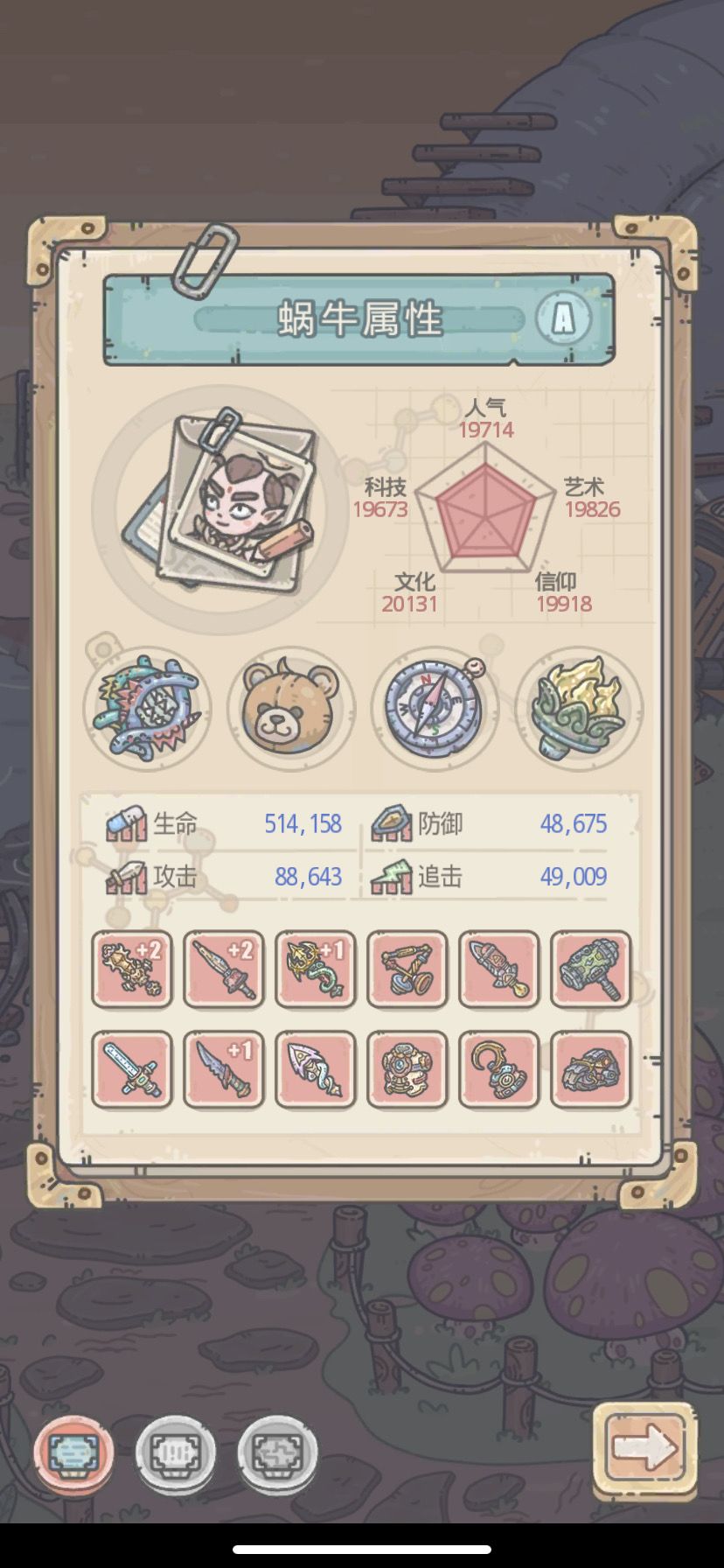This screenshot has height=1568, width=724.
Task: Switch to the second gray page tab
Action: pos(176,1454)
